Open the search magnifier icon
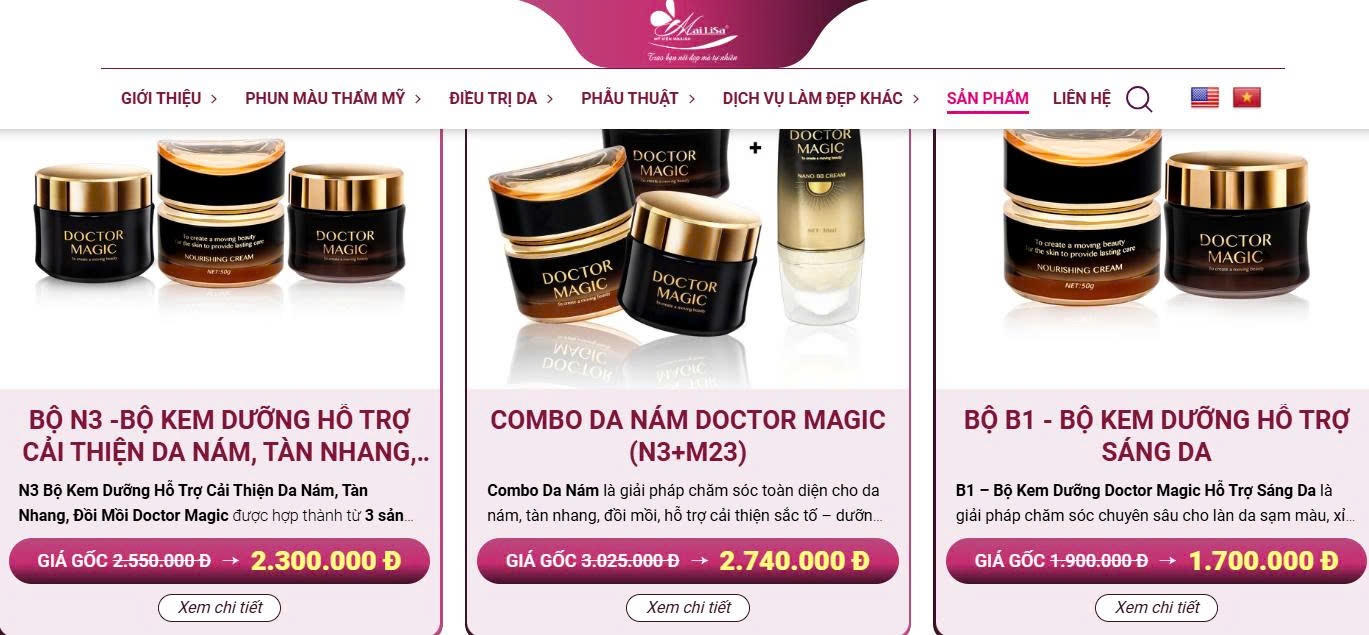 point(1138,98)
